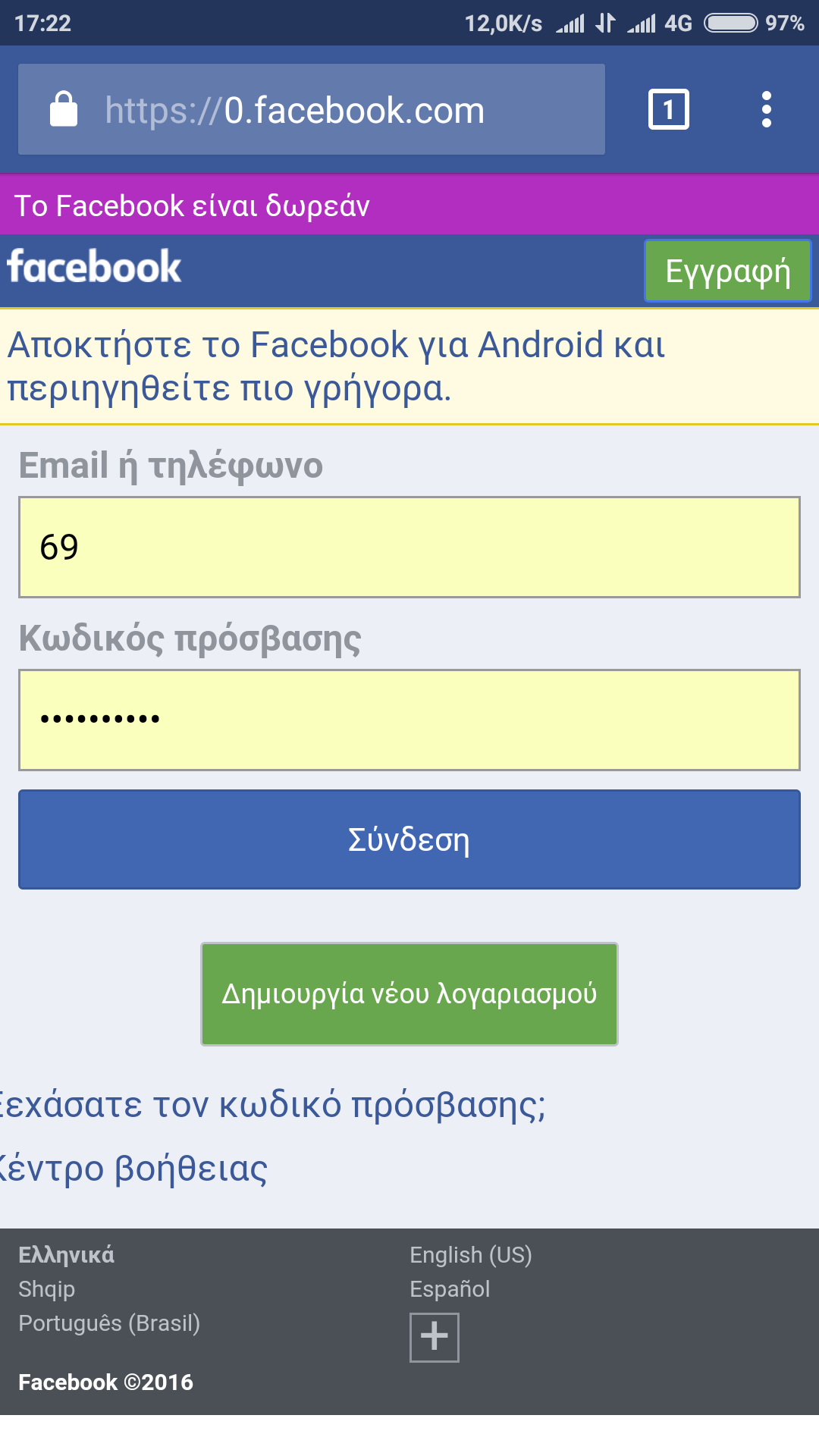Image resolution: width=819 pixels, height=1456 pixels.
Task: Tap the Σύνδεση login button
Action: pos(409,839)
